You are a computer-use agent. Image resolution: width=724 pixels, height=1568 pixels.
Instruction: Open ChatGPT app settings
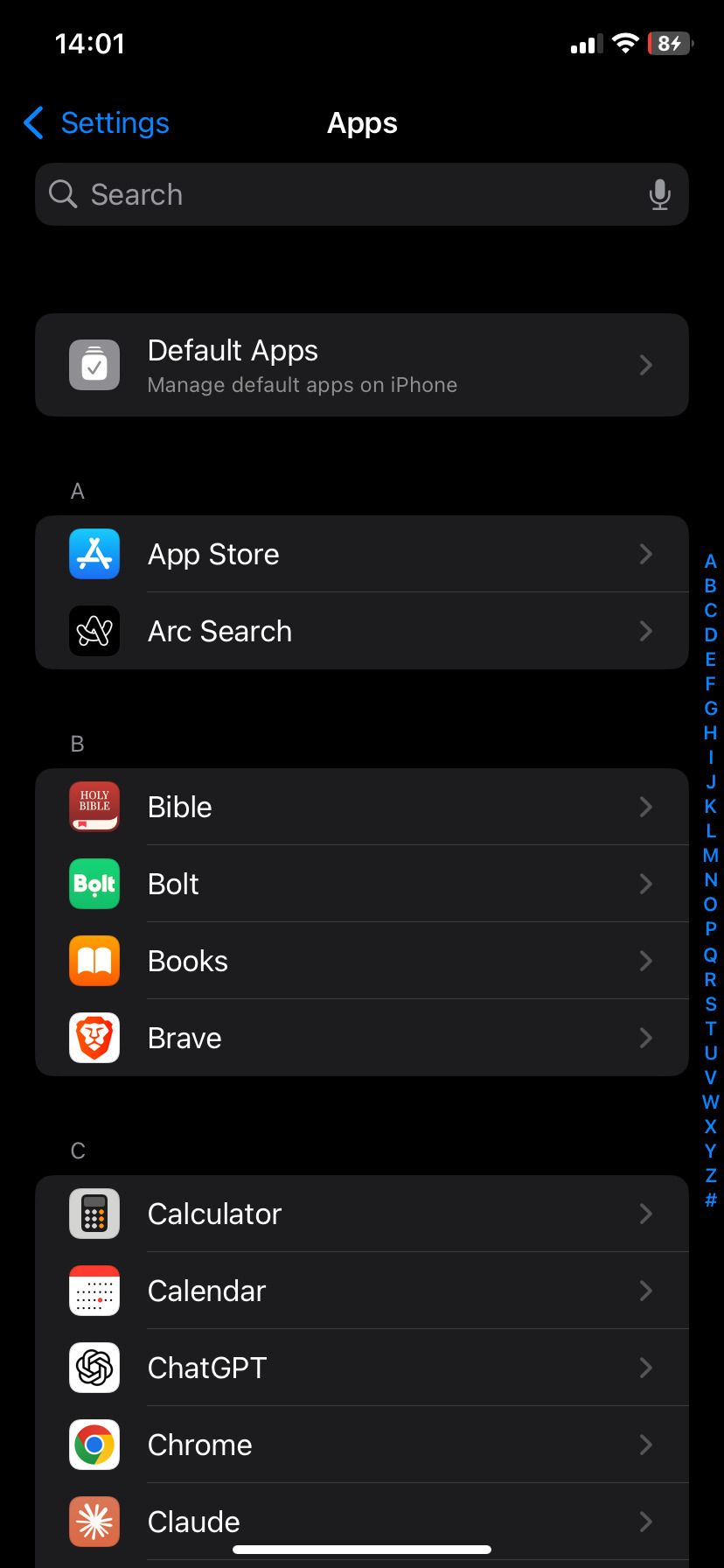click(x=362, y=1368)
